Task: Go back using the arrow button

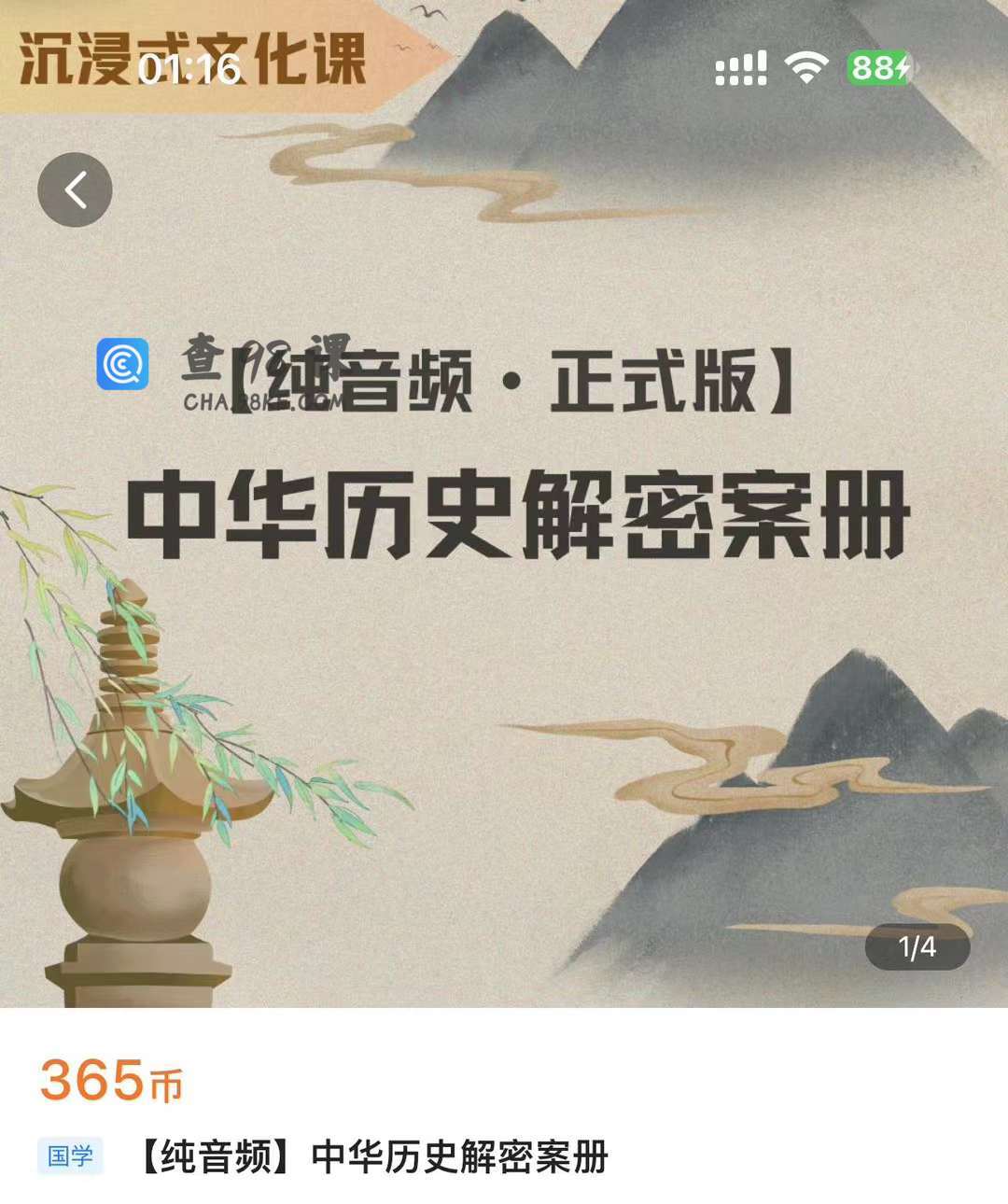Action: pyautogui.click(x=75, y=189)
